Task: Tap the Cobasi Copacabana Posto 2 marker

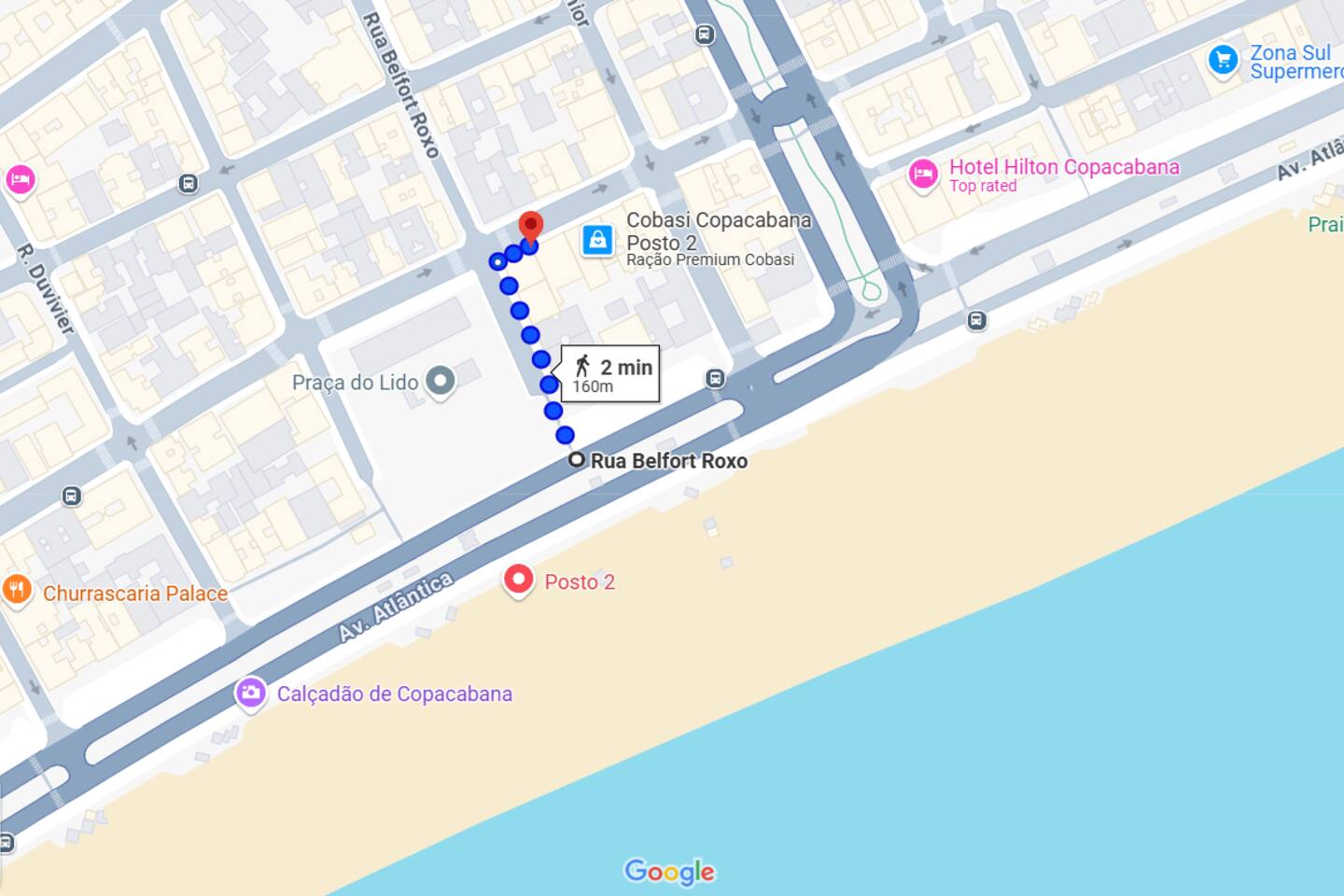Action: (597, 240)
